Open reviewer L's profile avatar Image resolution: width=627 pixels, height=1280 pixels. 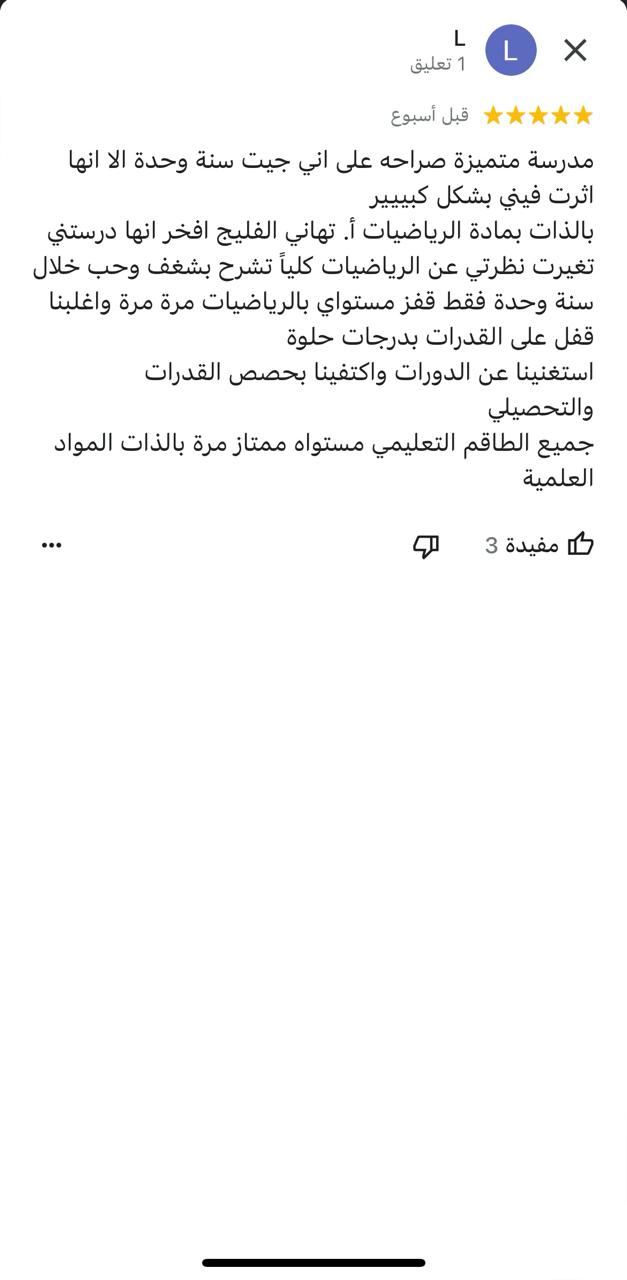coord(510,50)
